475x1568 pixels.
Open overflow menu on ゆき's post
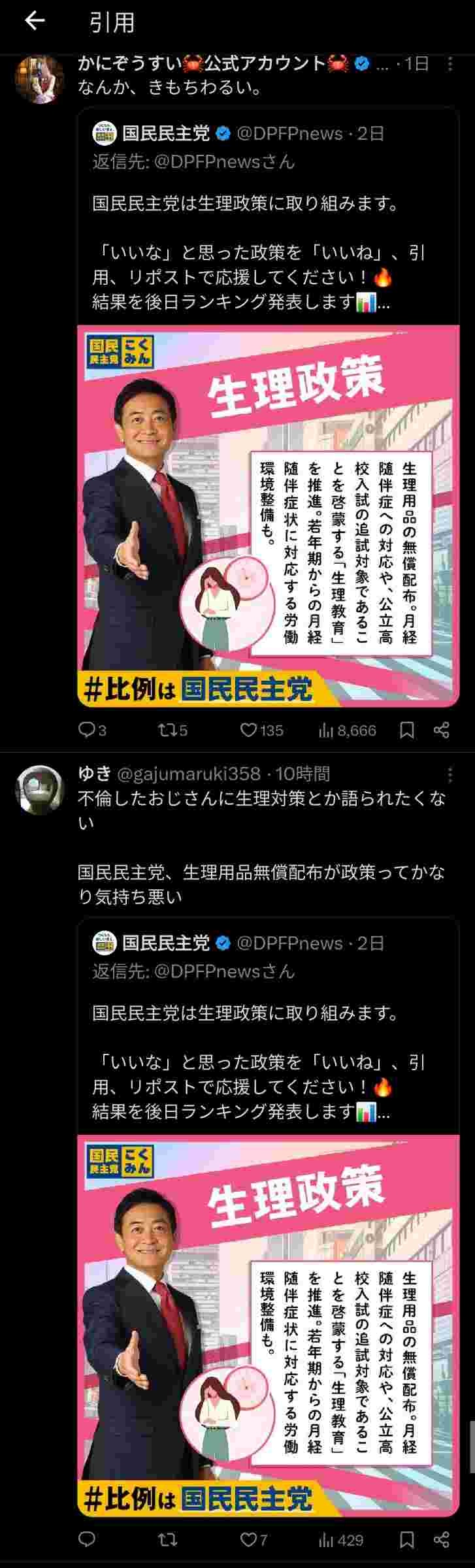[x=450, y=775]
